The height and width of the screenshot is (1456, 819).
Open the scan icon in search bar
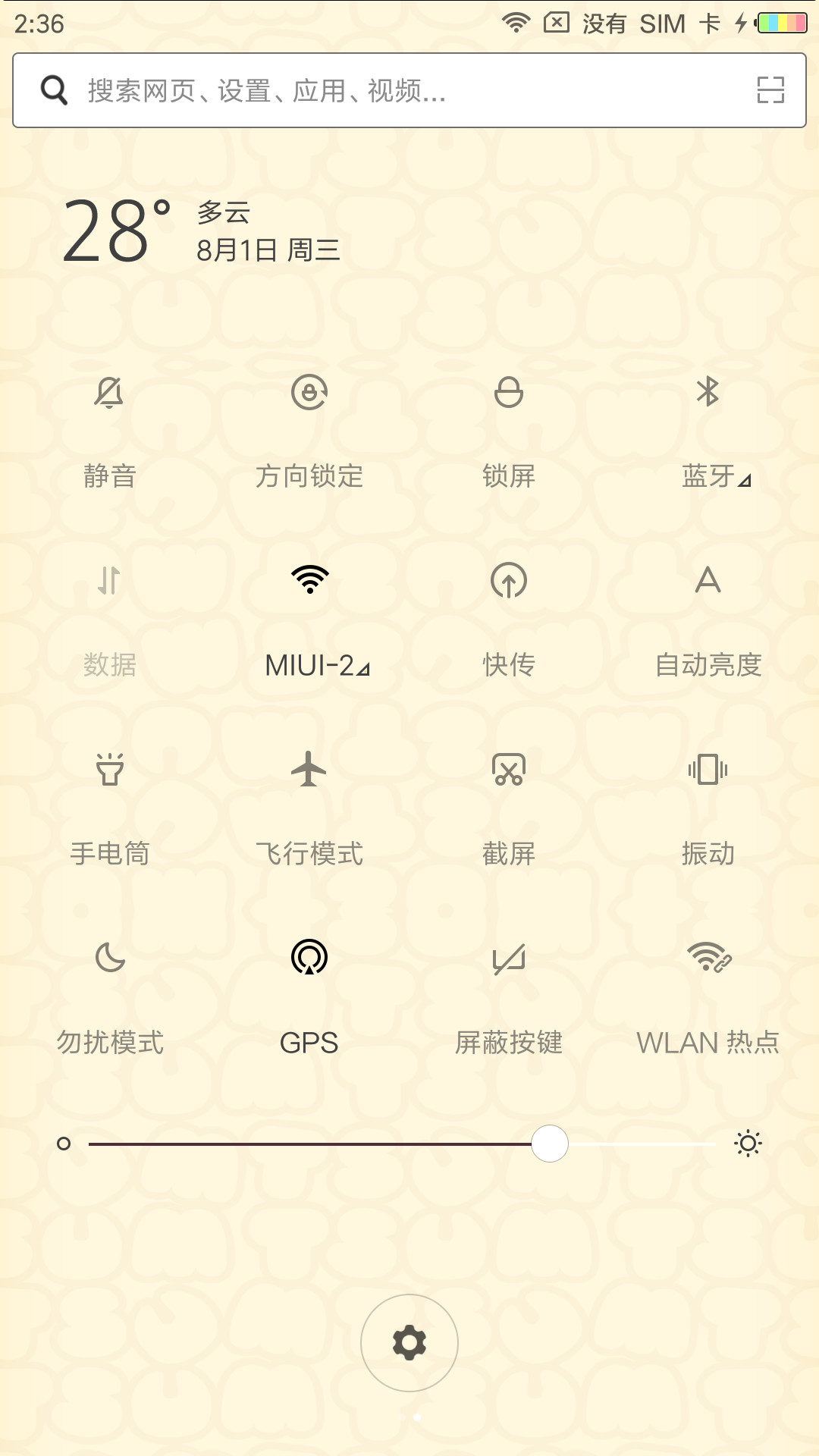(770, 90)
